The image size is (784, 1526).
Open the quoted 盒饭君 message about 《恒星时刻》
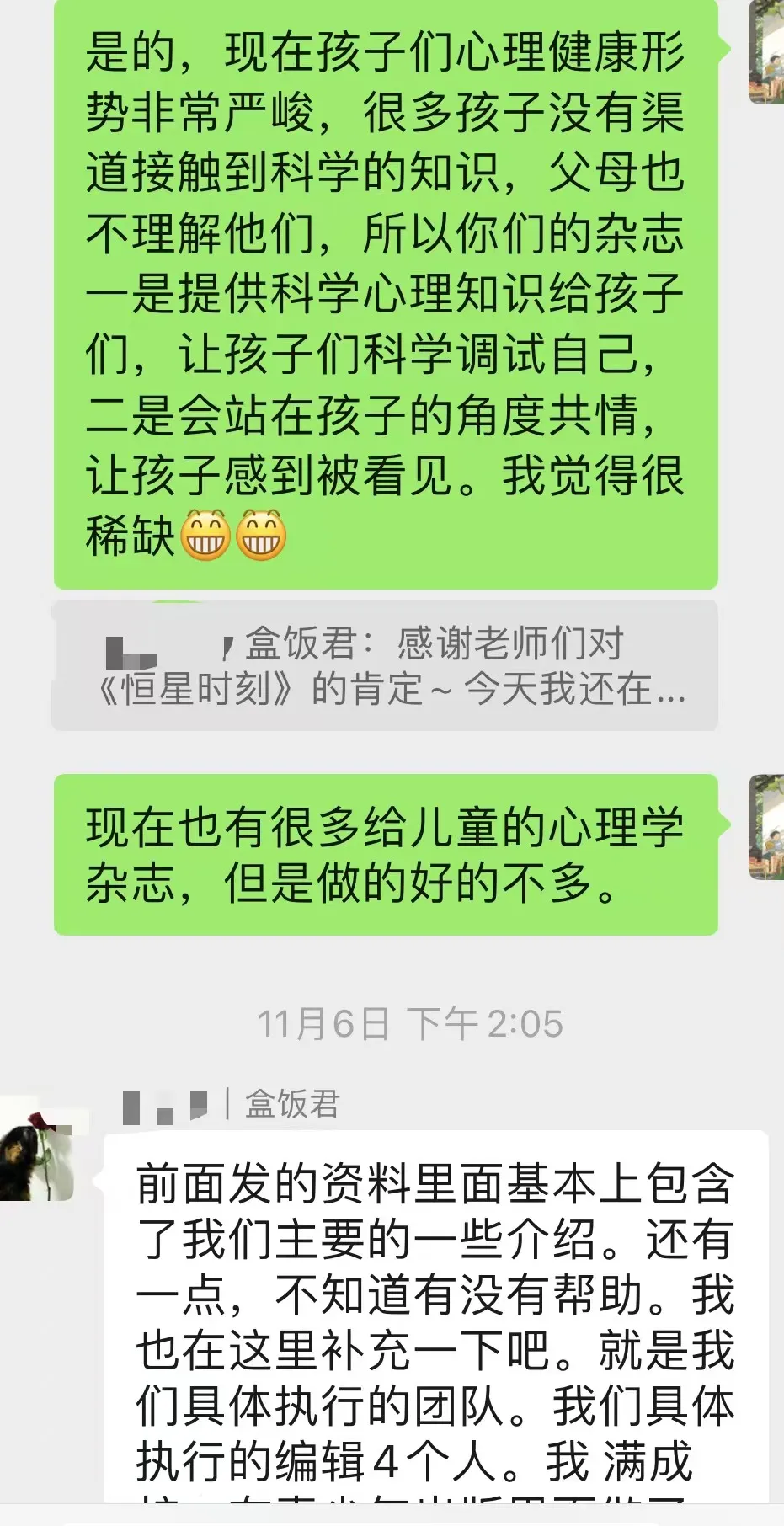[x=385, y=666]
